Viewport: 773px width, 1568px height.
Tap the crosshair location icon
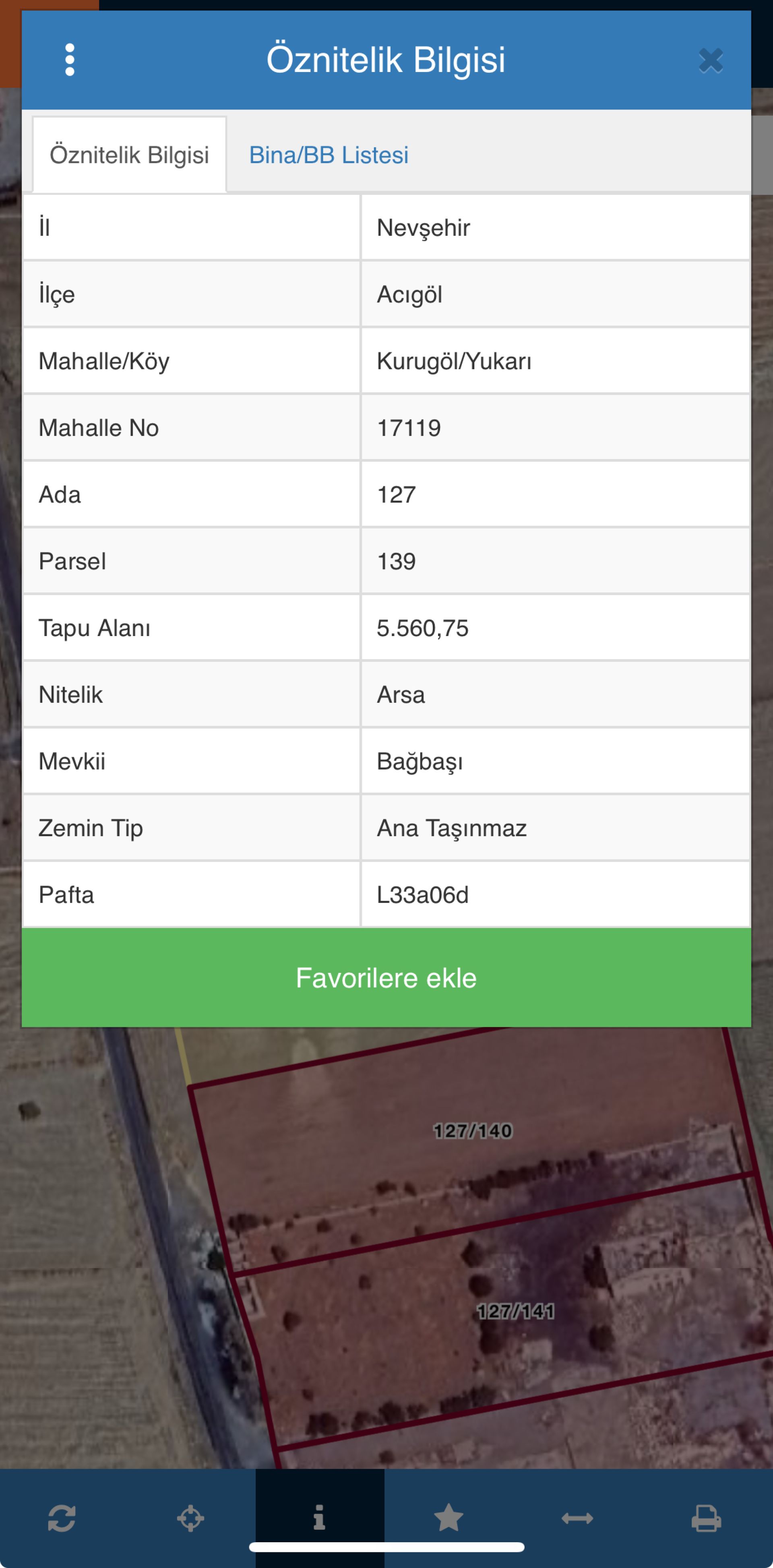pos(190,1518)
